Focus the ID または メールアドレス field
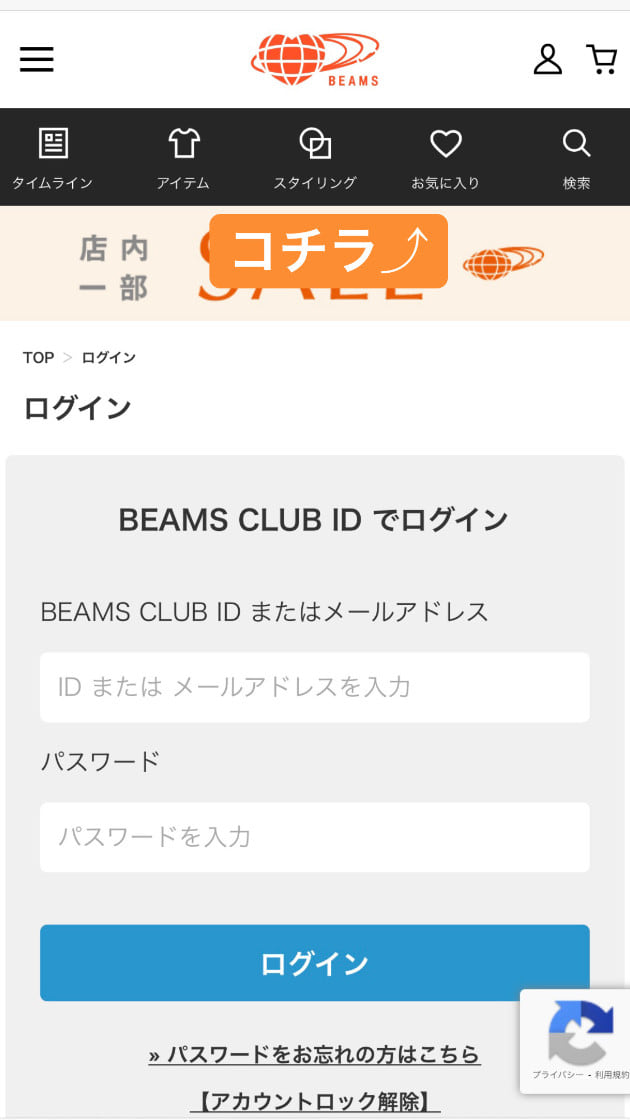Viewport: 630px width, 1120px height. [314, 687]
